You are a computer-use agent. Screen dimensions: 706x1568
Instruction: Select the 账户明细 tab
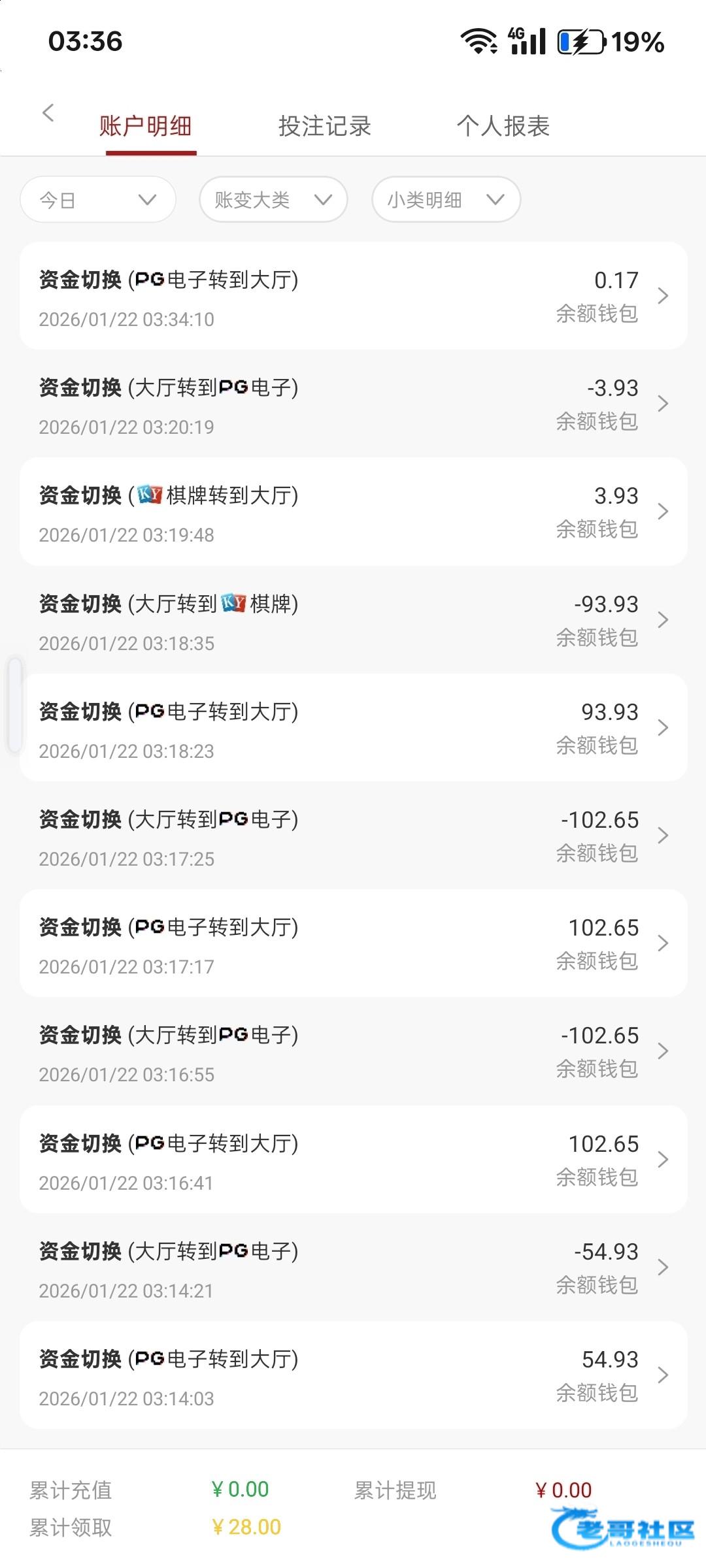145,126
